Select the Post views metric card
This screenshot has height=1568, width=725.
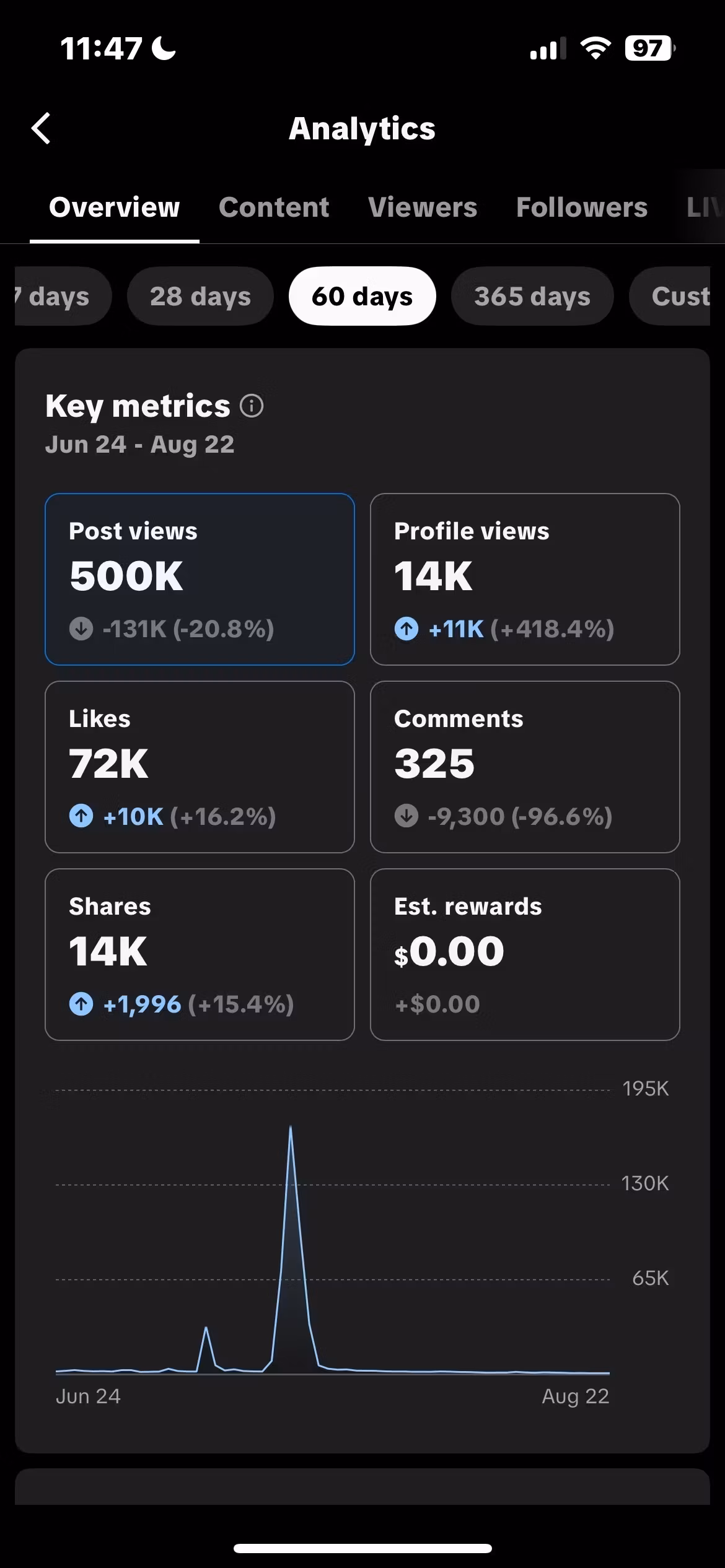[200, 579]
